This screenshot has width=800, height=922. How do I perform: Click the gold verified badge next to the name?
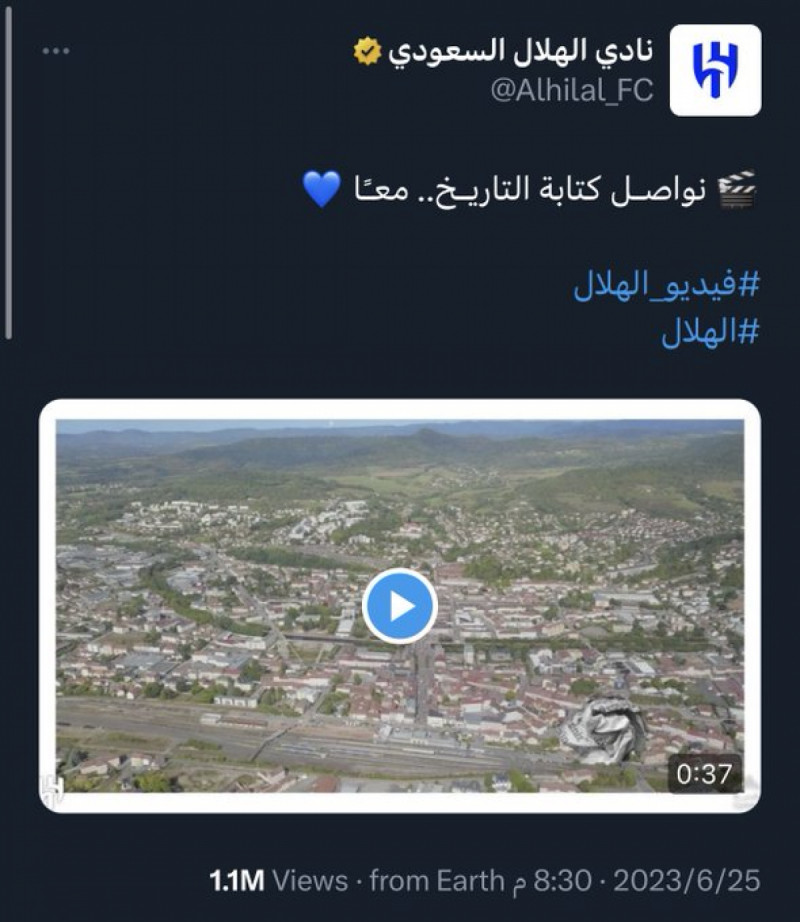click(367, 50)
